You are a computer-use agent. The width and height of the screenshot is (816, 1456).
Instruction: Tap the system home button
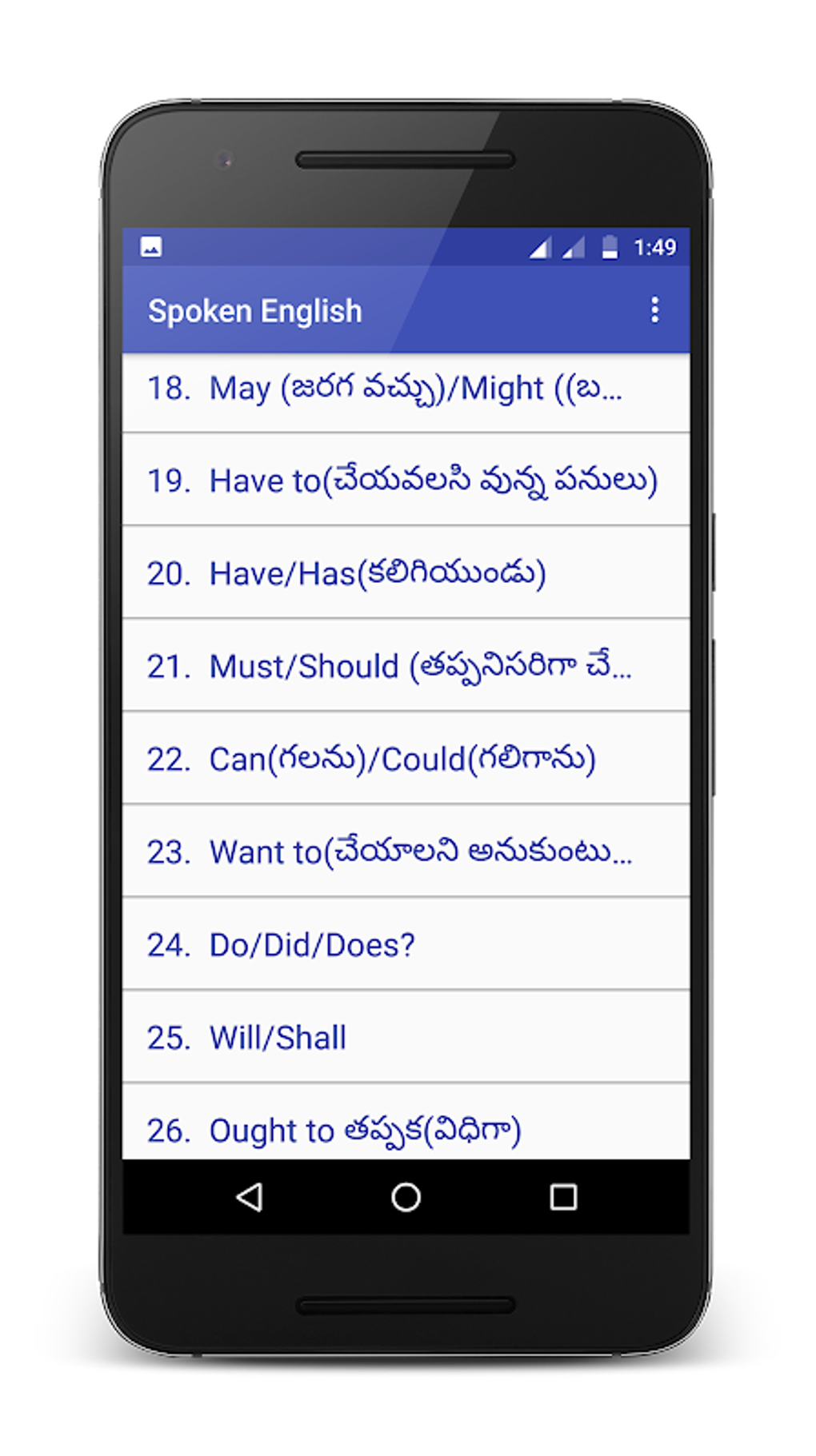[406, 1197]
